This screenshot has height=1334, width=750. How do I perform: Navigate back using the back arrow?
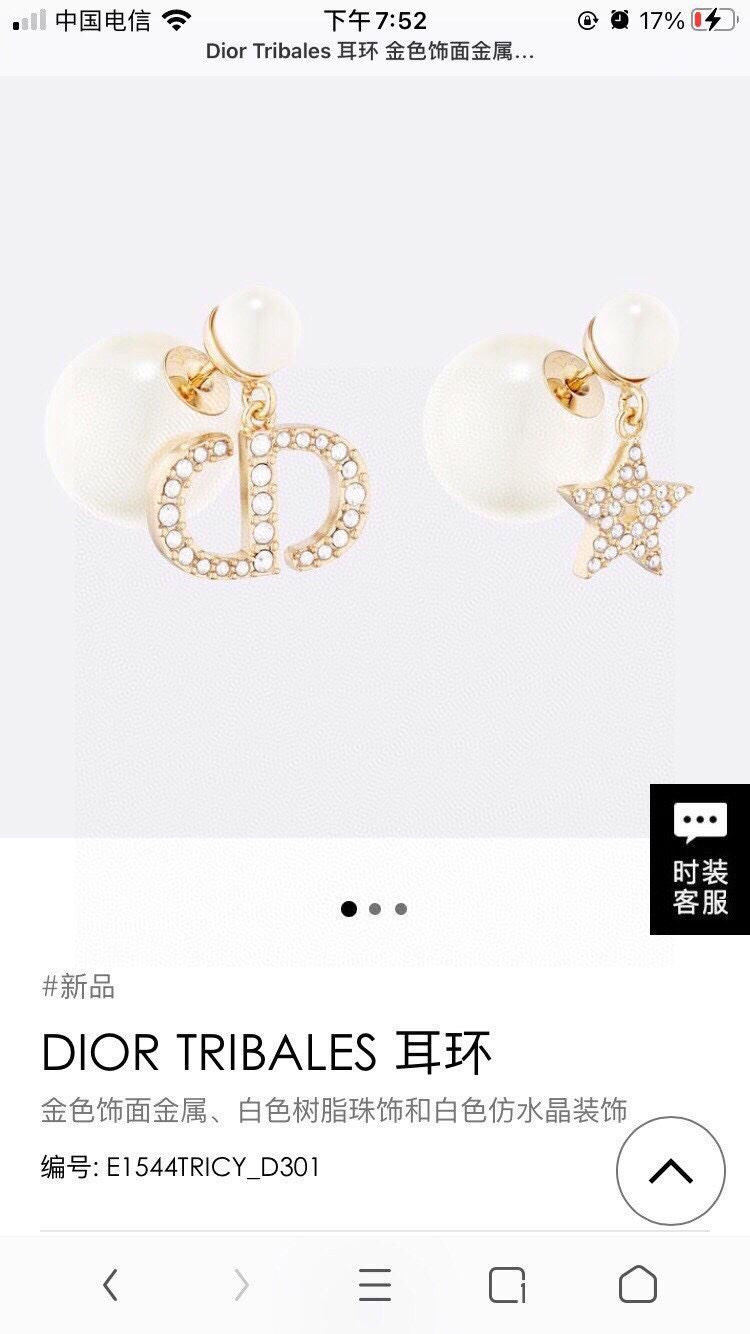click(112, 1284)
